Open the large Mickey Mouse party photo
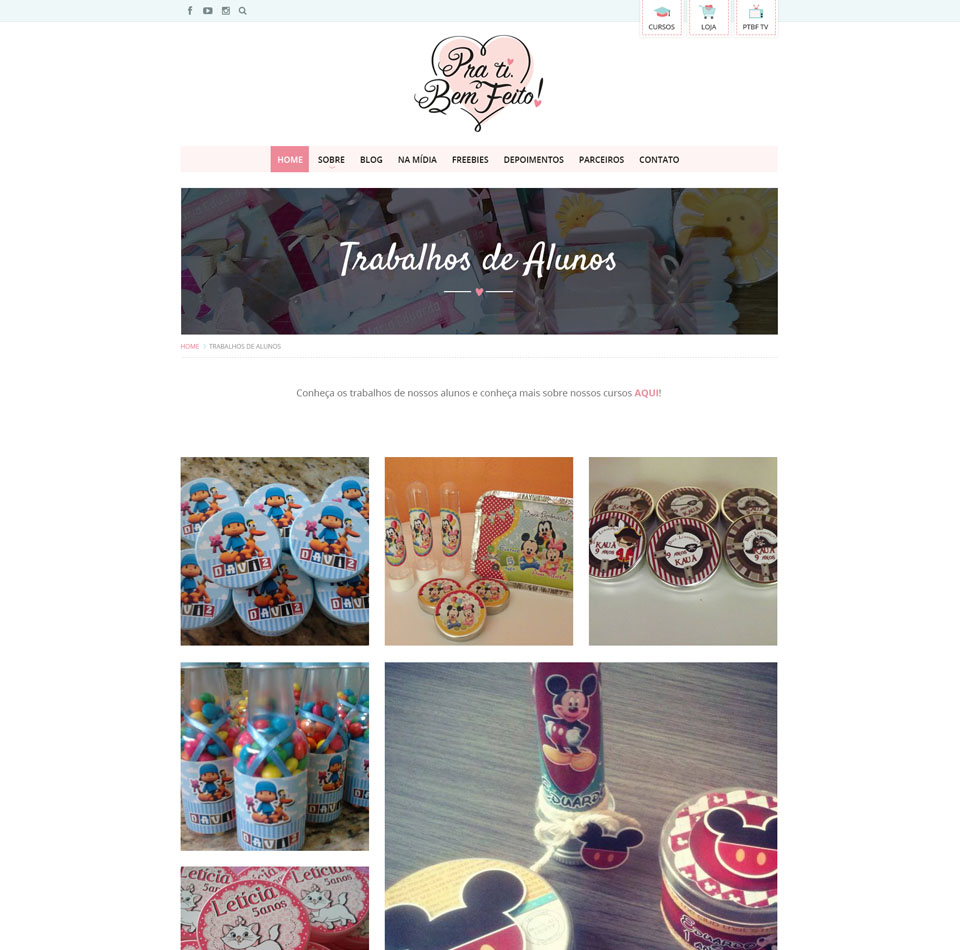This screenshot has height=950, width=960. point(580,805)
